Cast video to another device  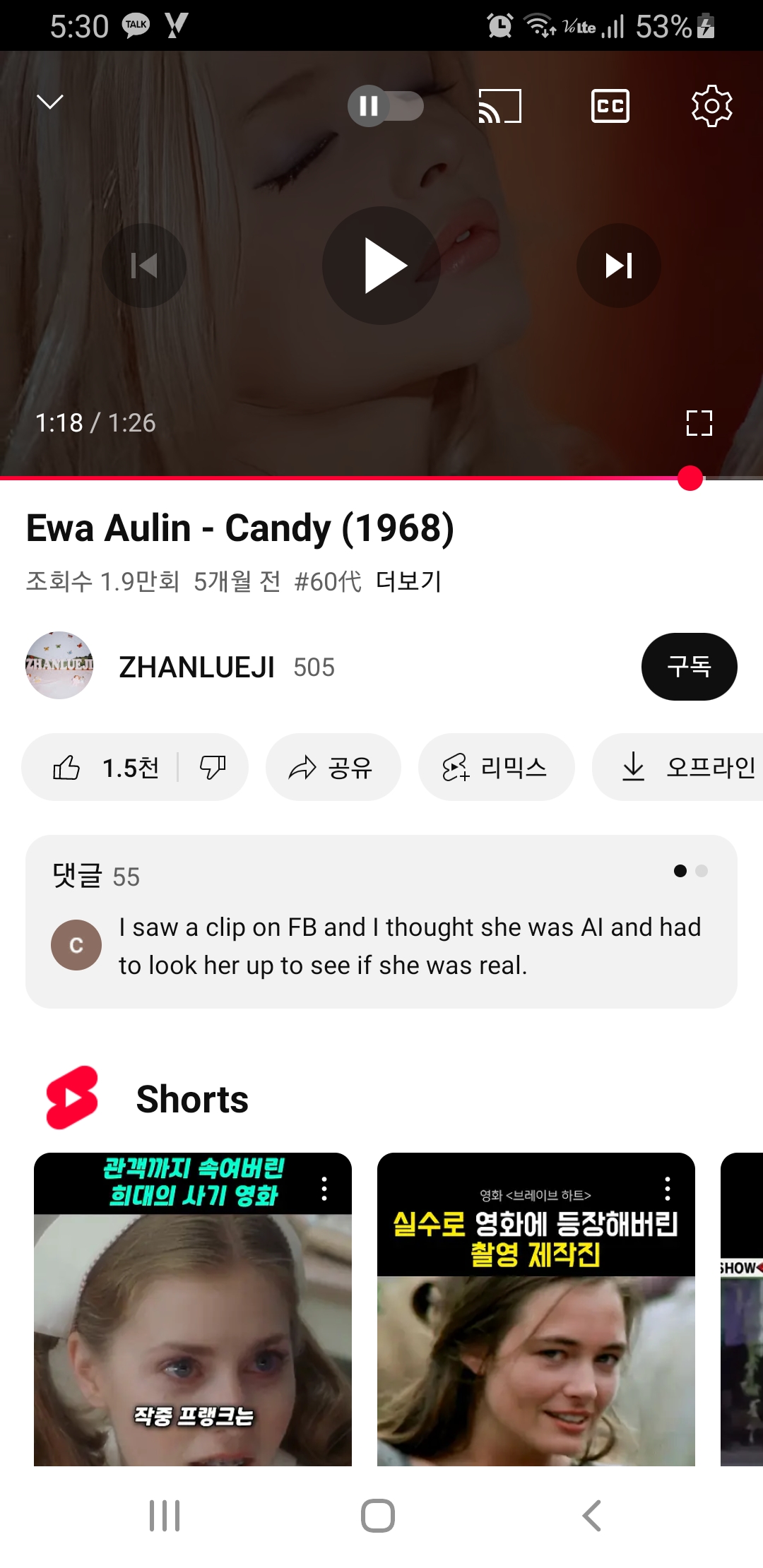pyautogui.click(x=499, y=106)
